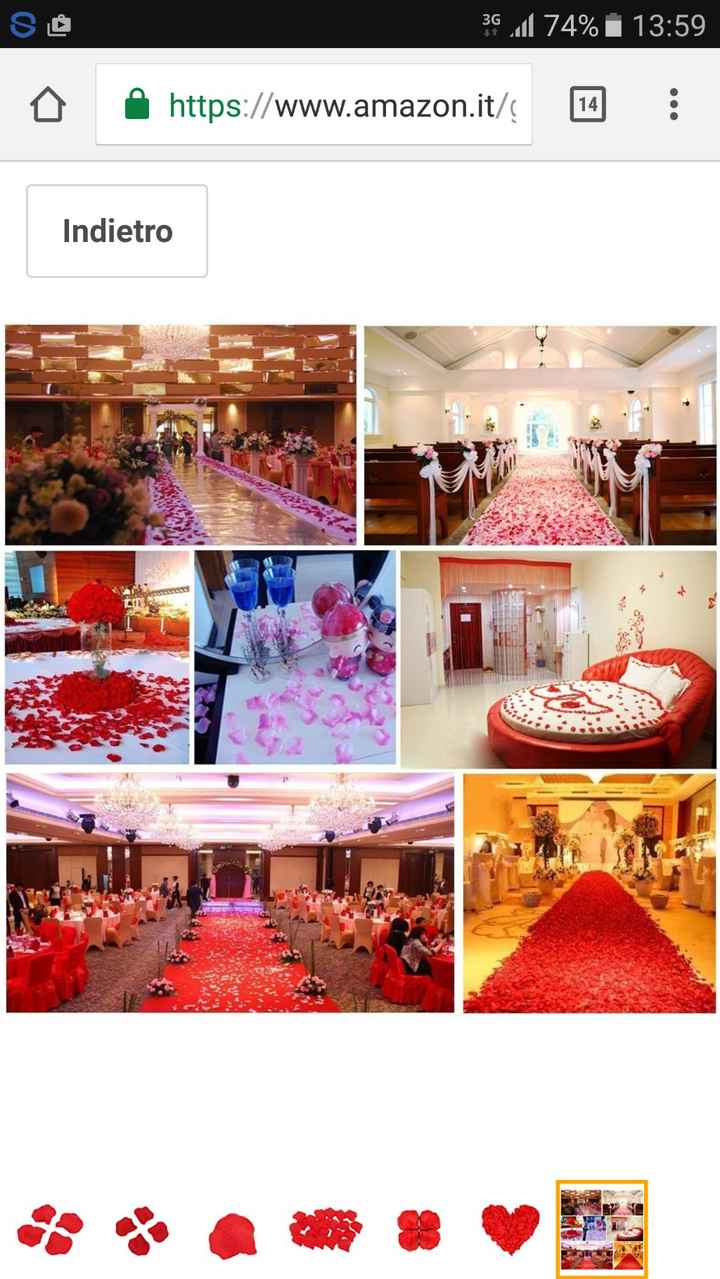
Task: Select the four-petal flower shape thumbnail
Action: (x=142, y=1230)
